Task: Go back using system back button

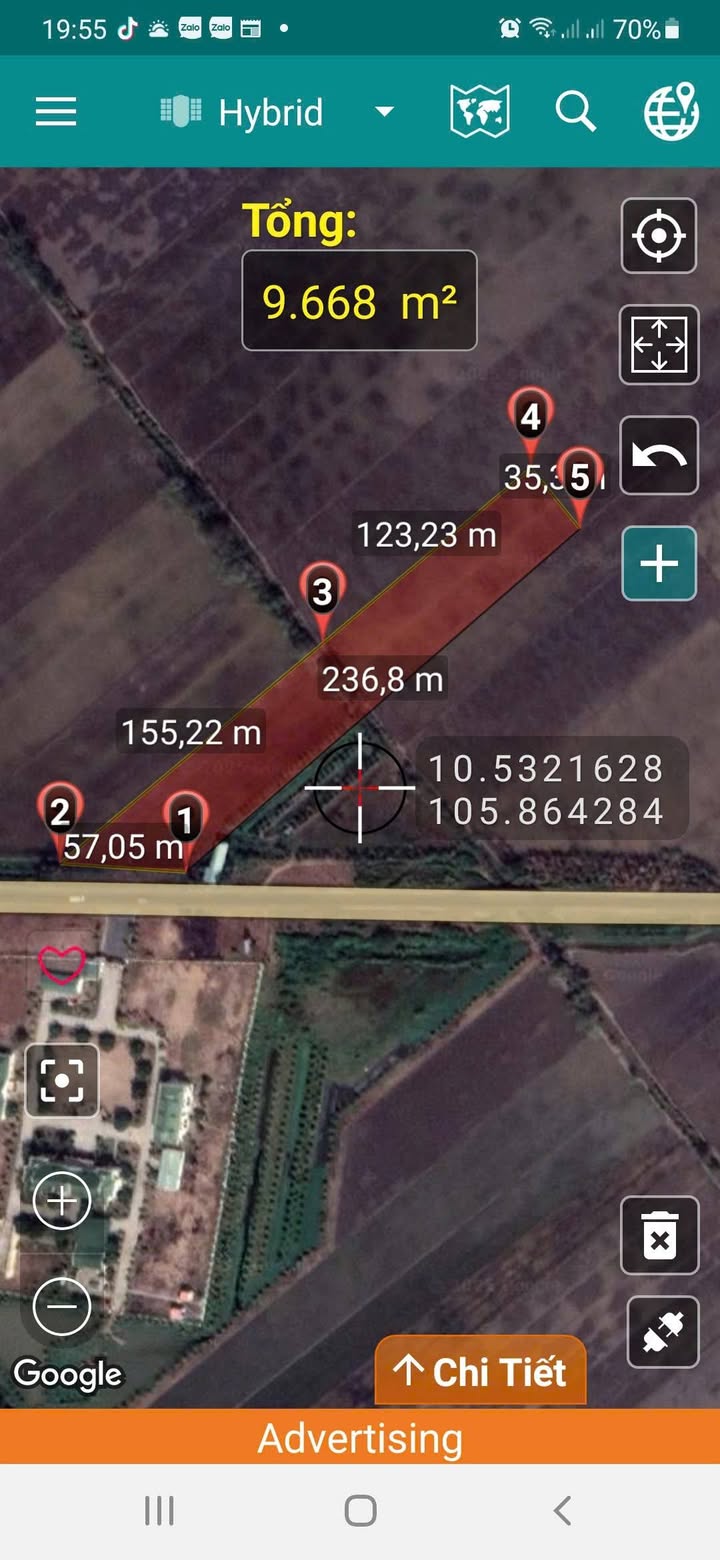Action: (x=562, y=1510)
